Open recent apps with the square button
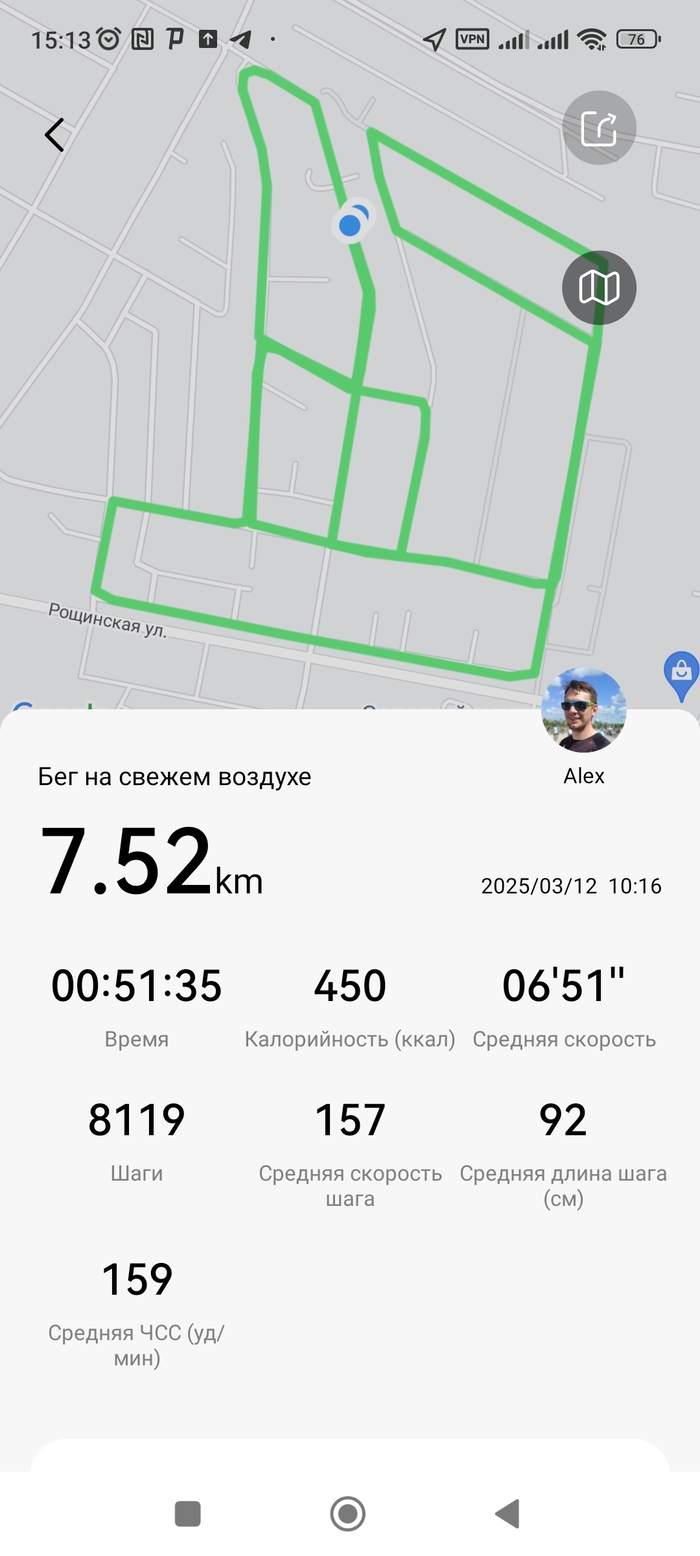This screenshot has height=1556, width=700. click(x=188, y=1513)
